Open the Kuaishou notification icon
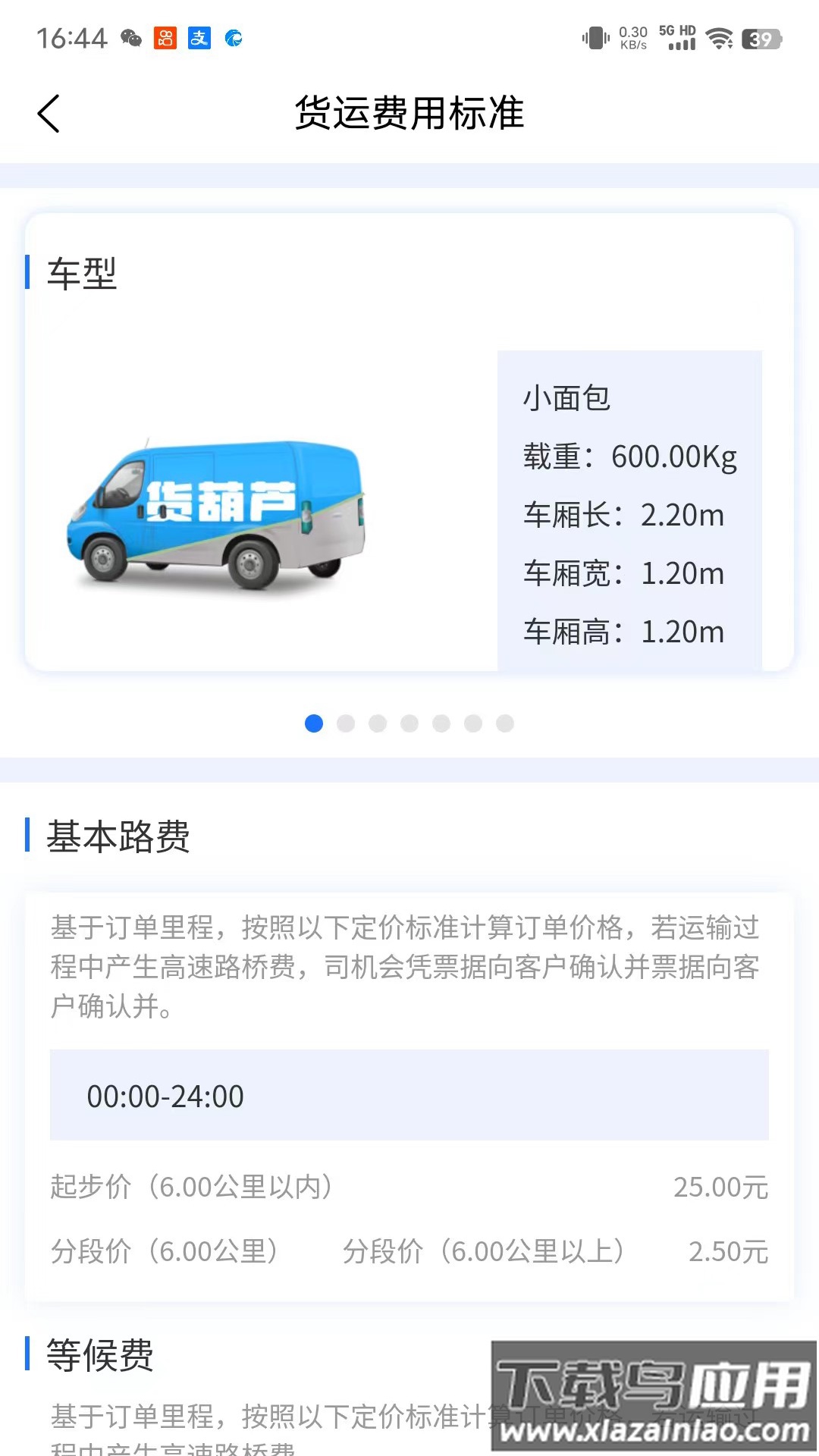The height and width of the screenshot is (1456, 819). [x=167, y=38]
